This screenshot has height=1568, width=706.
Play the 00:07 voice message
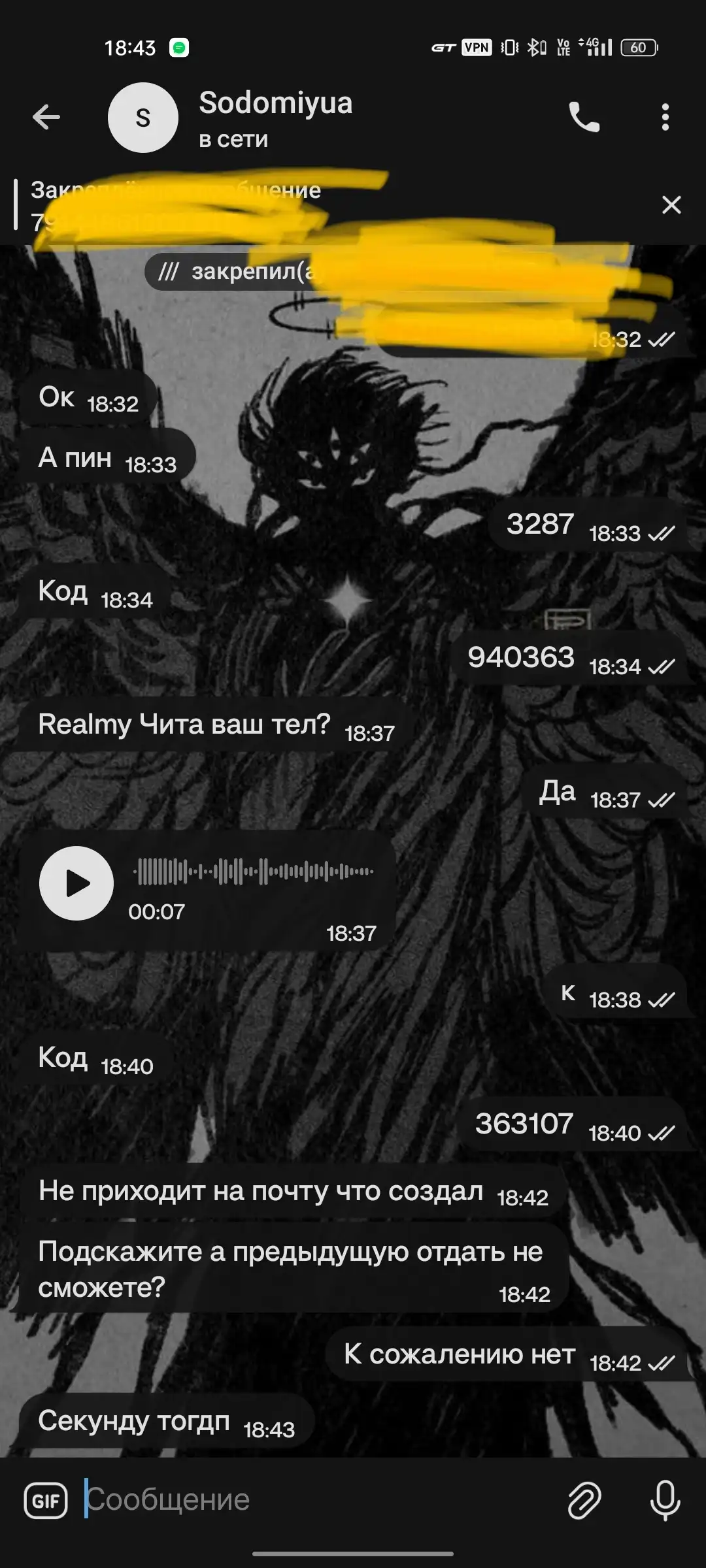(x=76, y=883)
